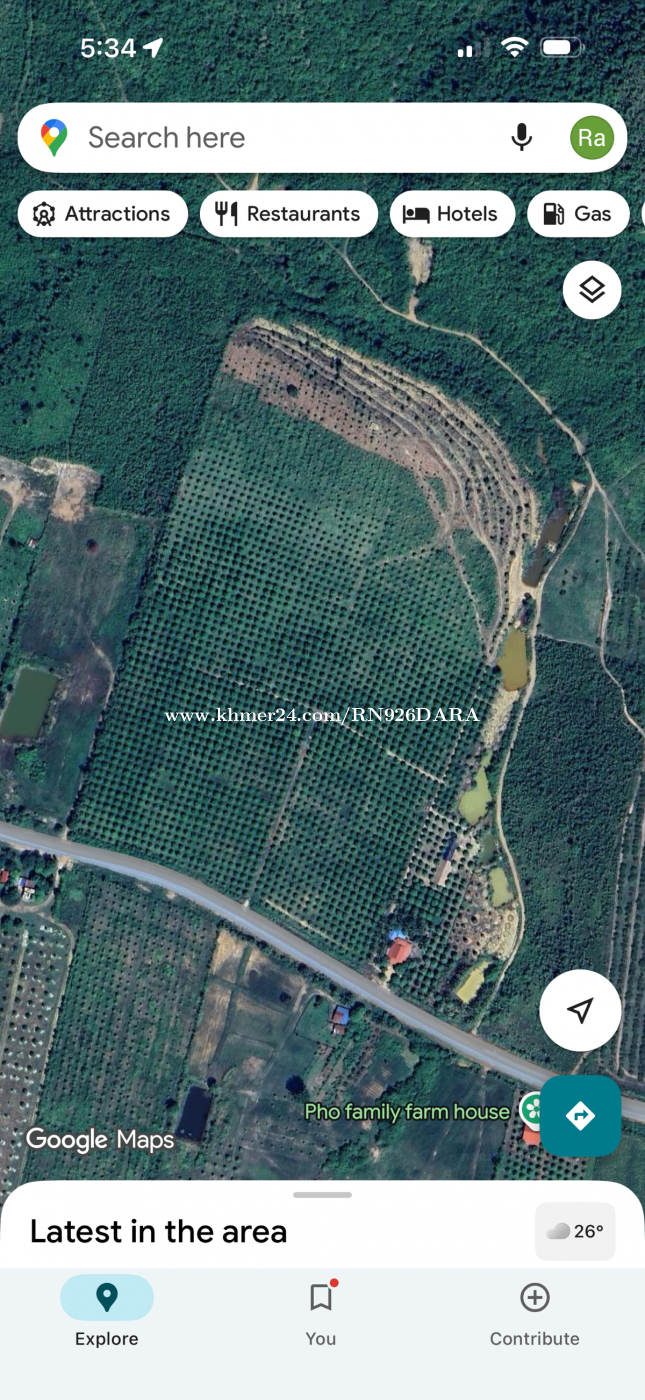This screenshot has height=1400, width=645.
Task: Go to the You tab
Action: [x=321, y=1312]
